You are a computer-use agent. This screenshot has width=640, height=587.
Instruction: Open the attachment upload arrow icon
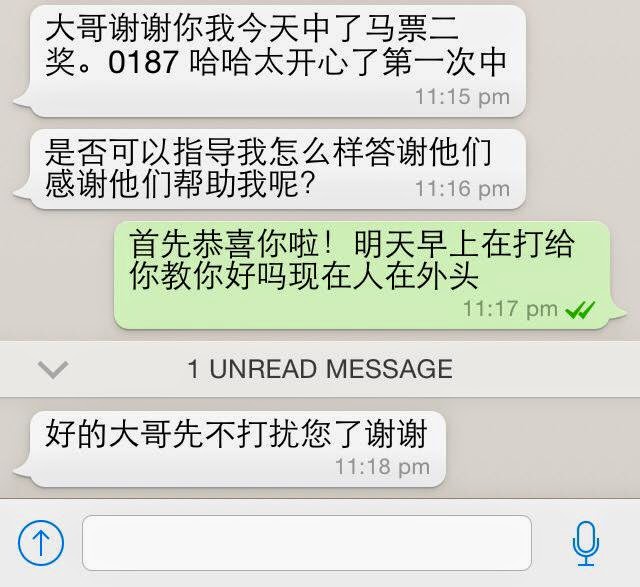point(41,543)
